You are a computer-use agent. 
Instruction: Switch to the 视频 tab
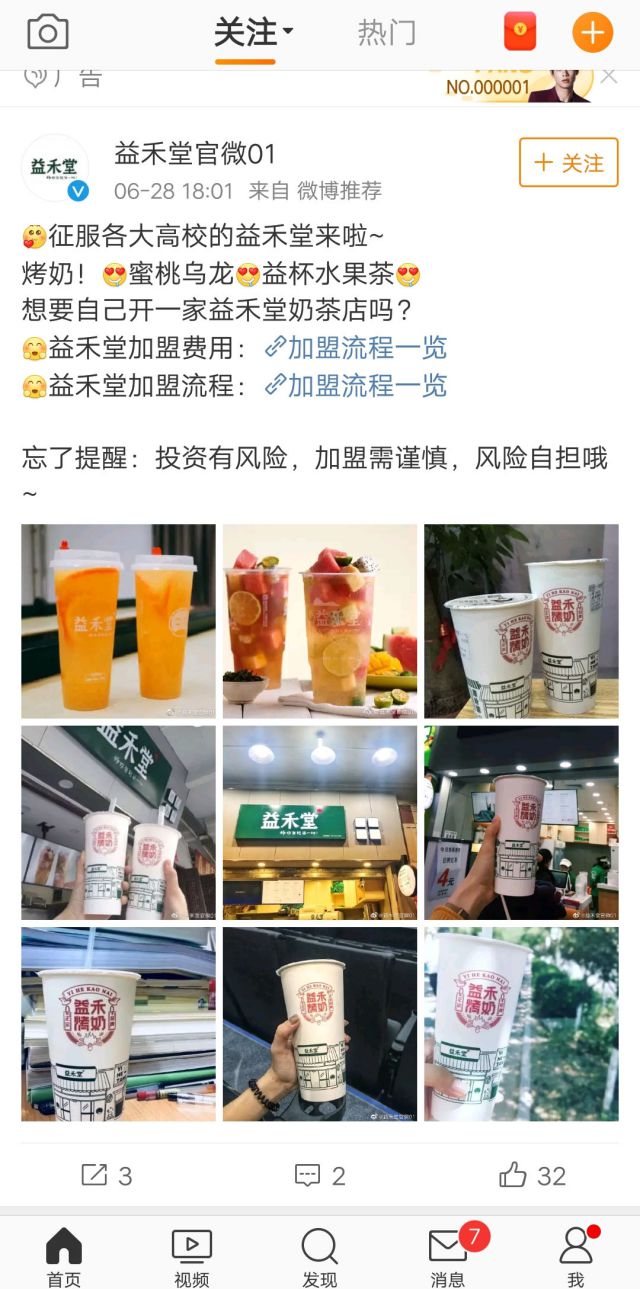pyautogui.click(x=192, y=1257)
